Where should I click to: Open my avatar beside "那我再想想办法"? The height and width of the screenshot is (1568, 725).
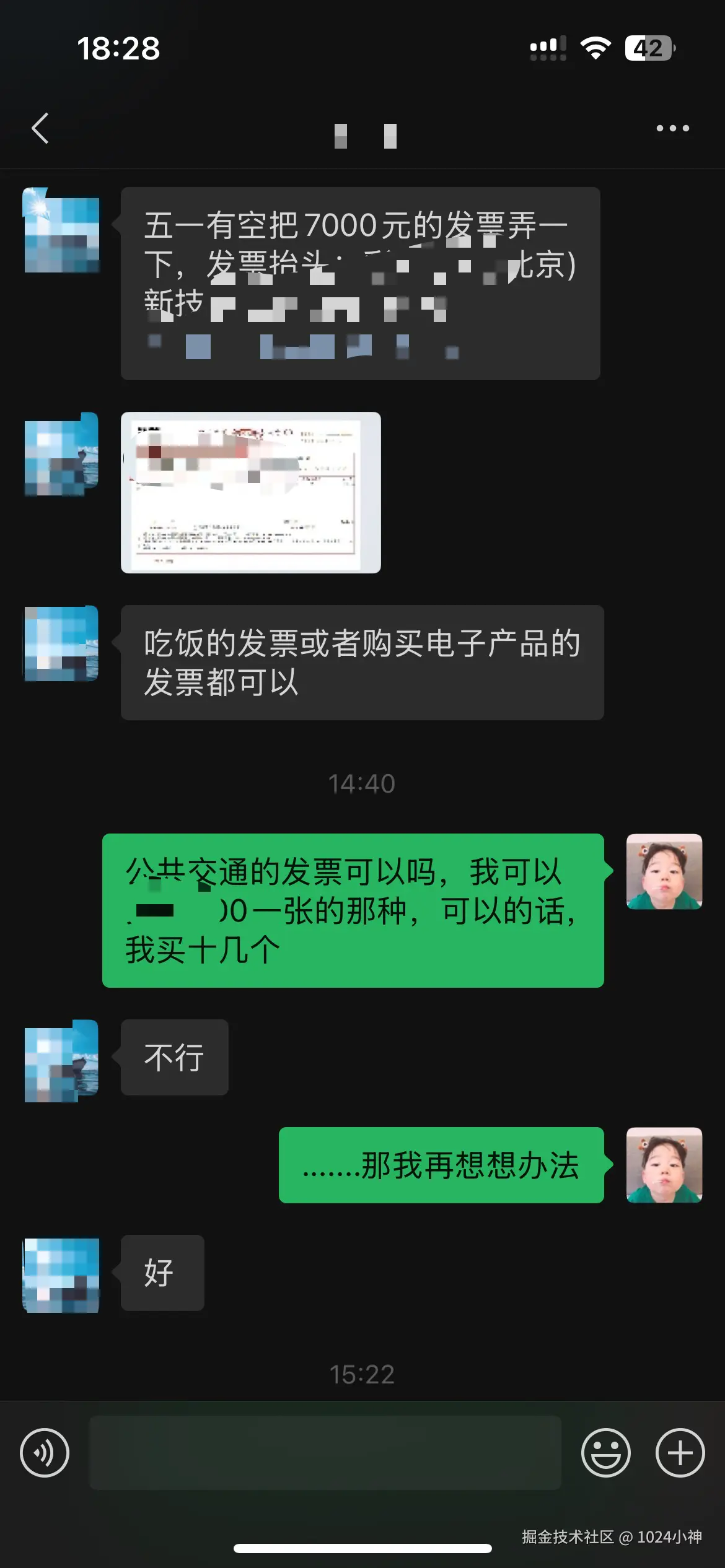click(664, 1165)
